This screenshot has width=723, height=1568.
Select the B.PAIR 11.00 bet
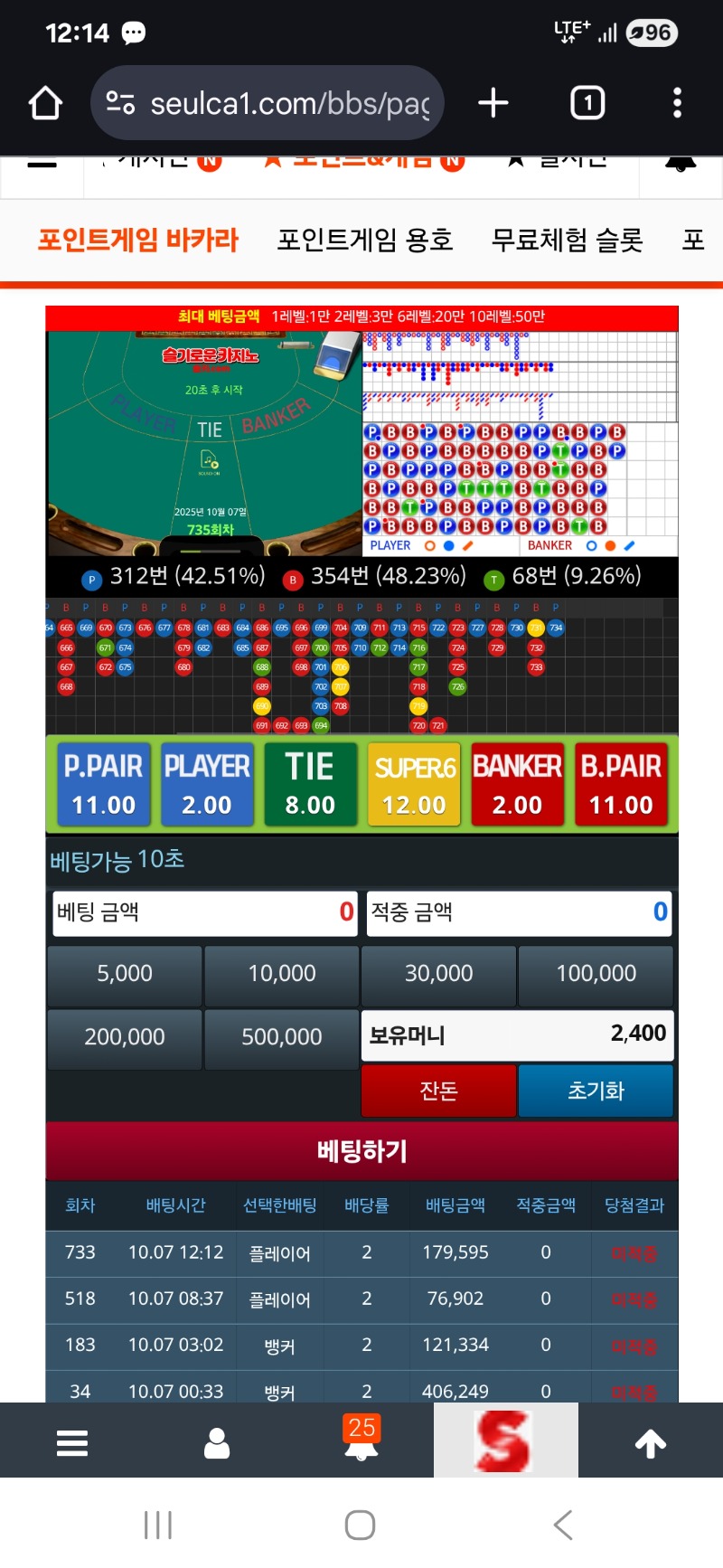(x=621, y=784)
